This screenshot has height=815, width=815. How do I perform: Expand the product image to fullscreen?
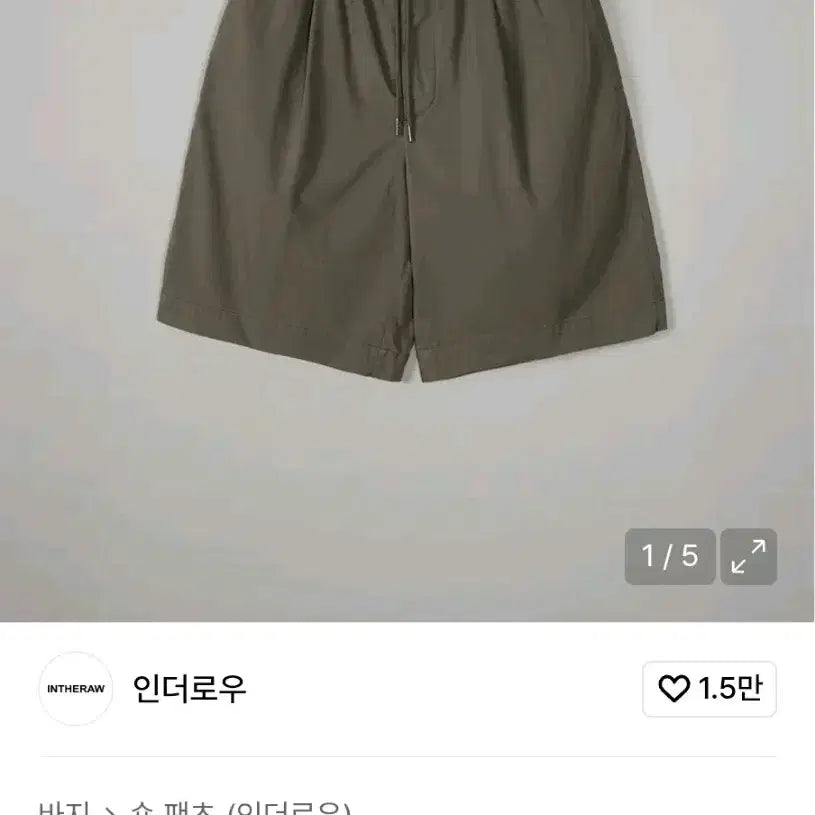point(748,556)
